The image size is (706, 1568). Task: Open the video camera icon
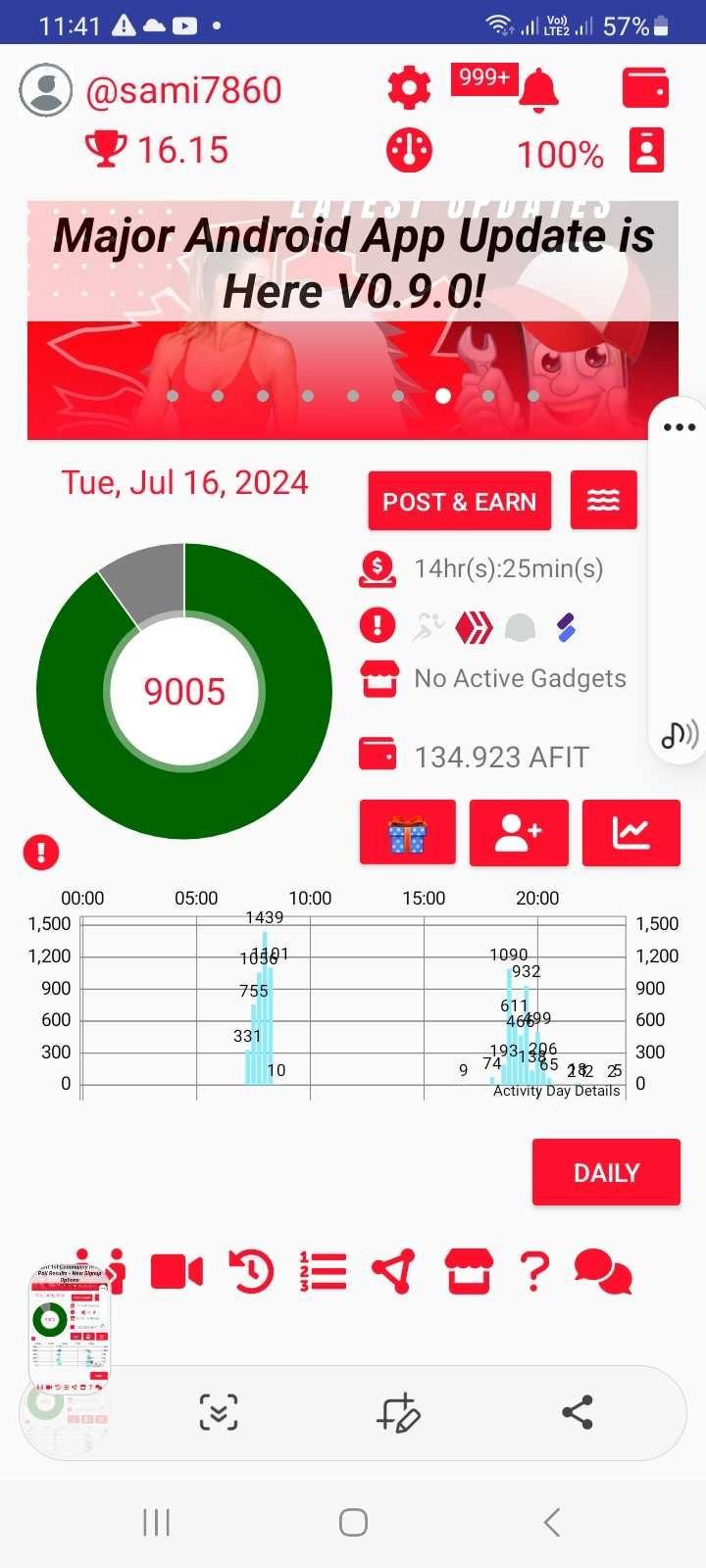click(176, 1272)
